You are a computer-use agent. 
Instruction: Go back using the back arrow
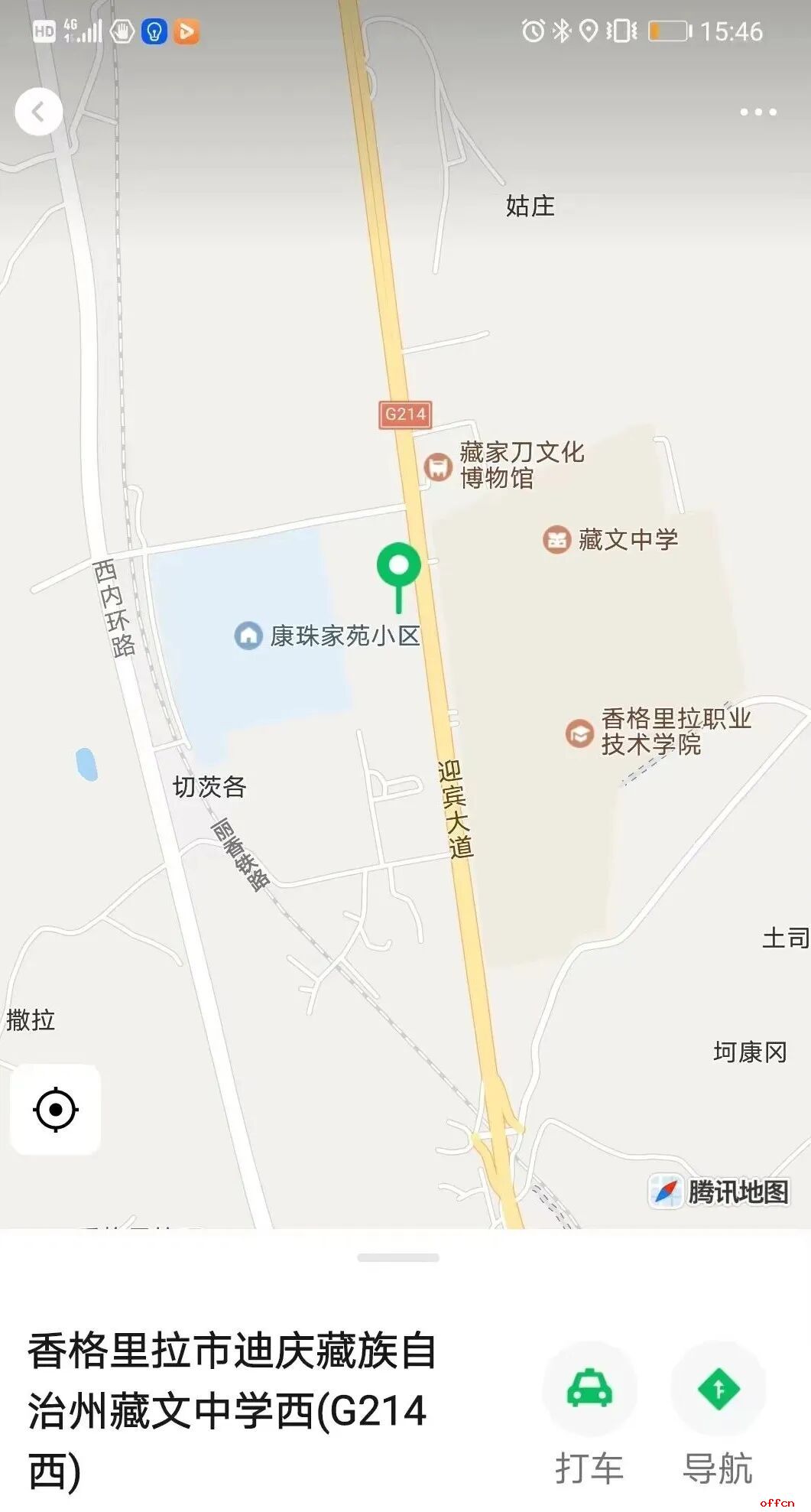[38, 112]
